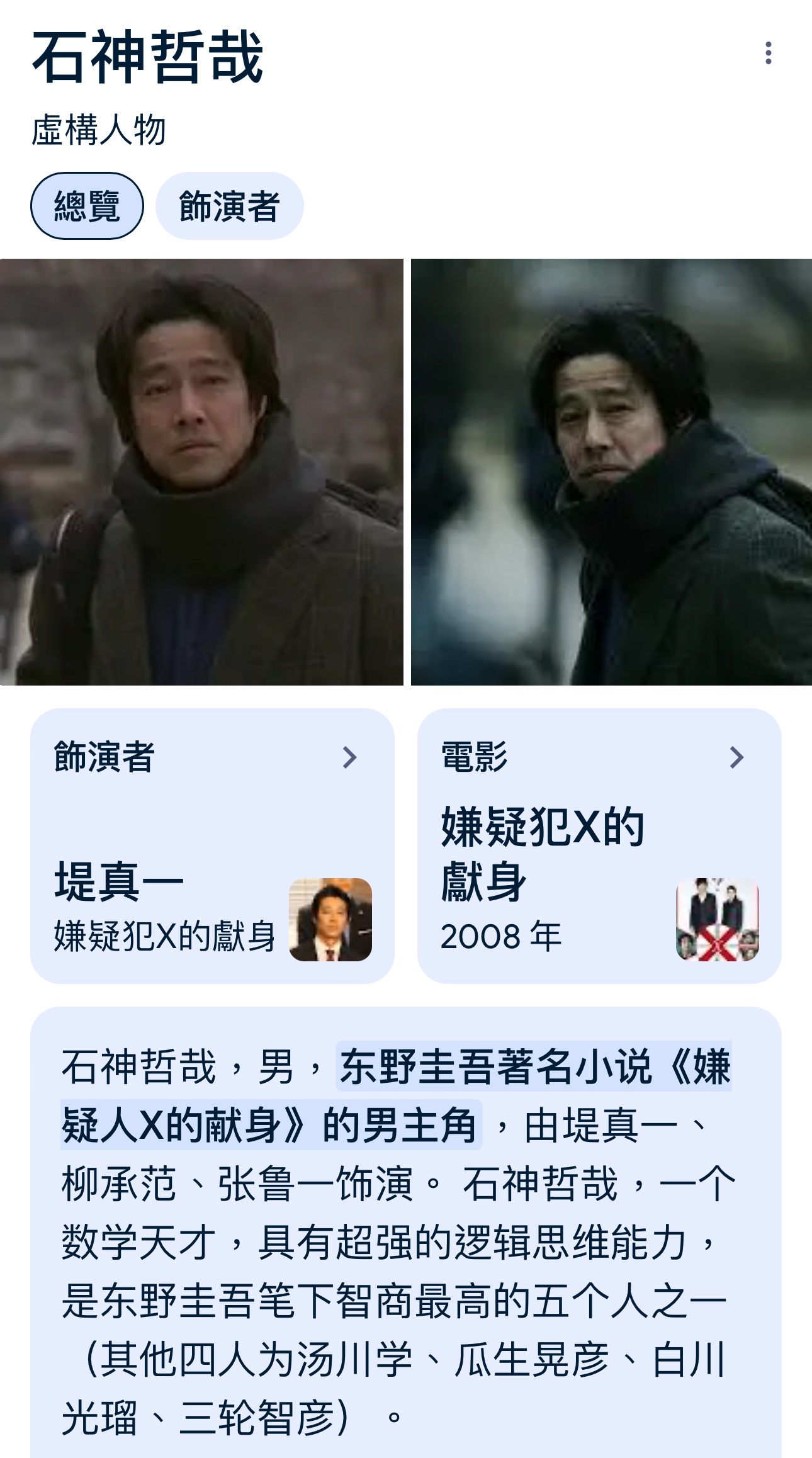The image size is (812, 1458).
Task: Open the three-dot overflow menu
Action: [768, 54]
